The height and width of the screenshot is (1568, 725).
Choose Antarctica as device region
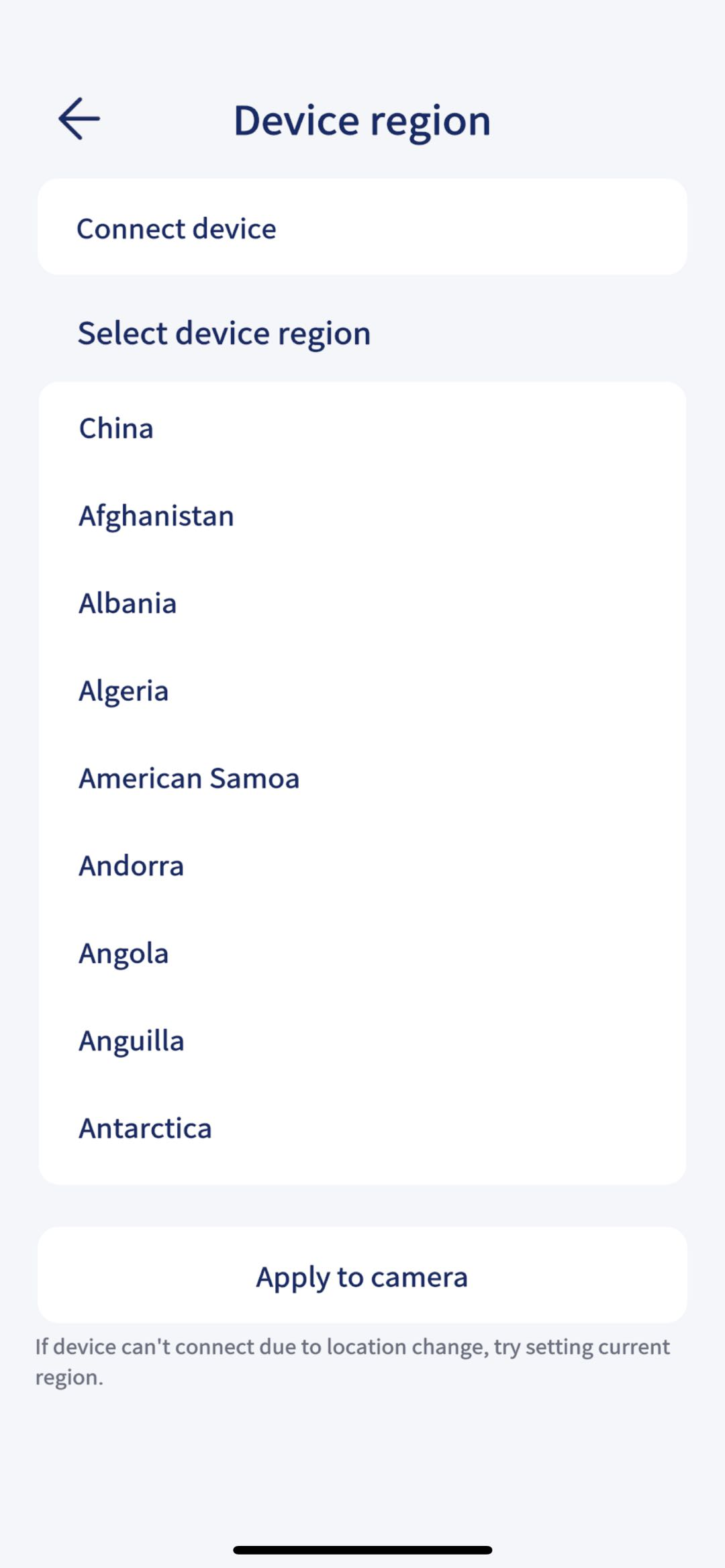pos(362,1128)
